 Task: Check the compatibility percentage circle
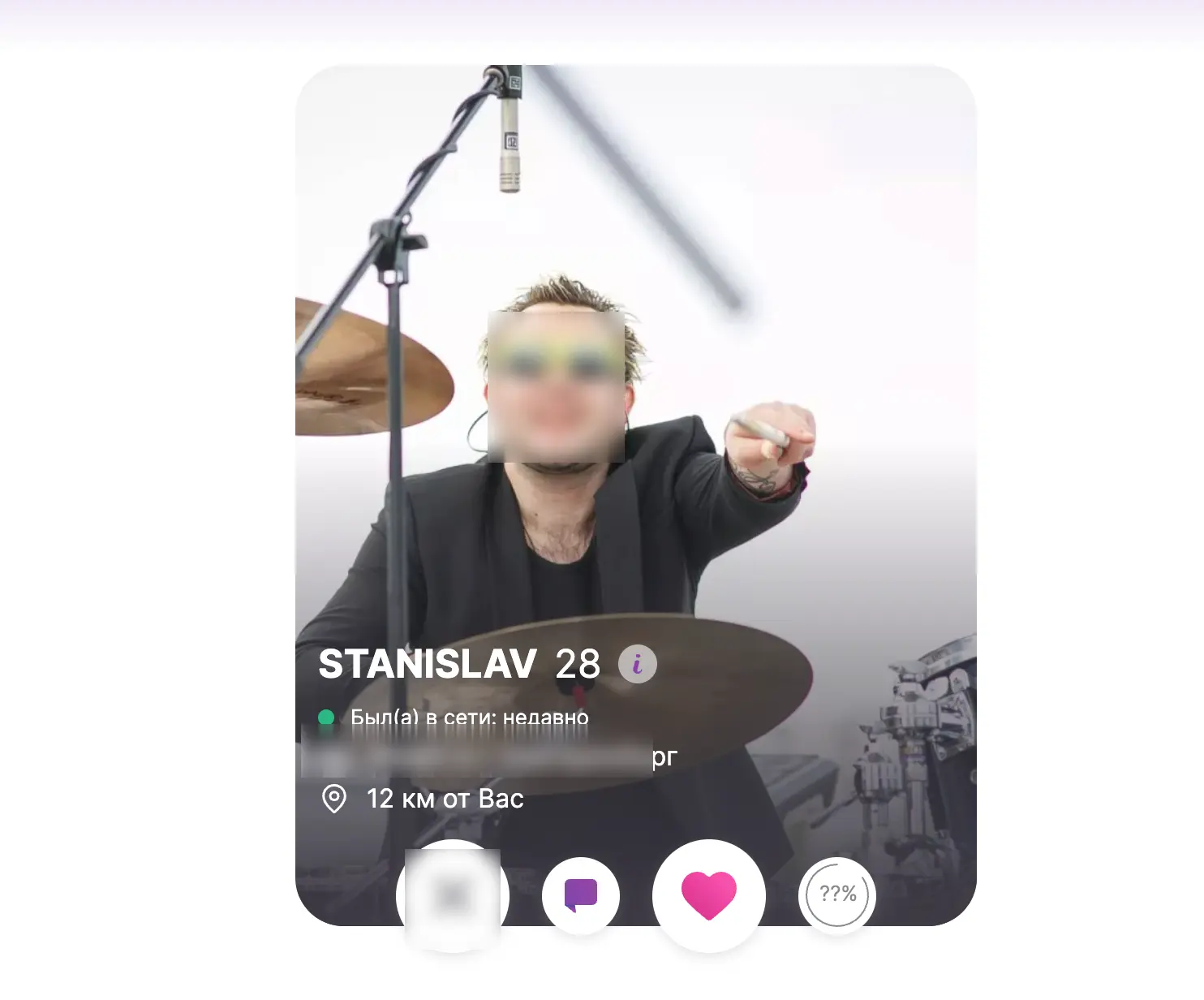pos(837,895)
